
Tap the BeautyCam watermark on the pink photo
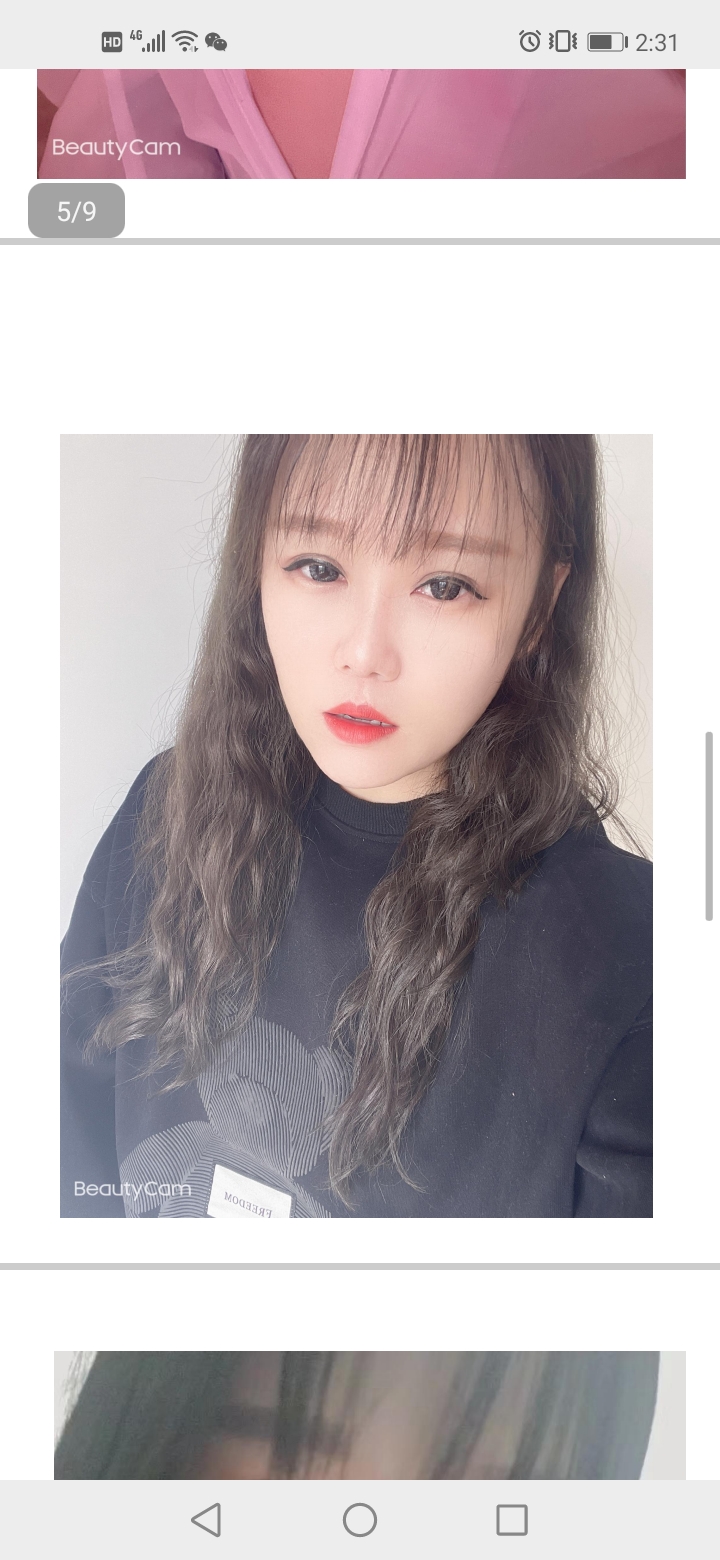pos(117,148)
